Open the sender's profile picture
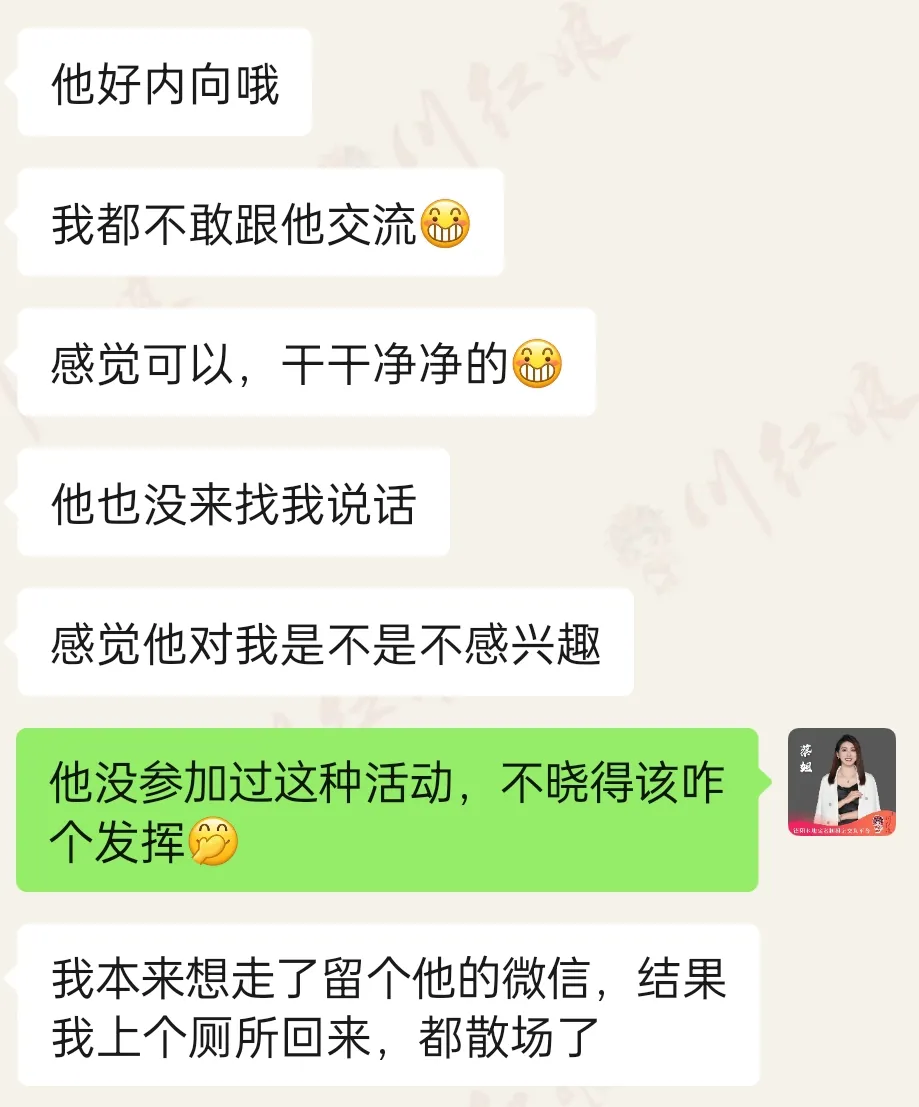The height and width of the screenshot is (1107, 919). pos(841,782)
